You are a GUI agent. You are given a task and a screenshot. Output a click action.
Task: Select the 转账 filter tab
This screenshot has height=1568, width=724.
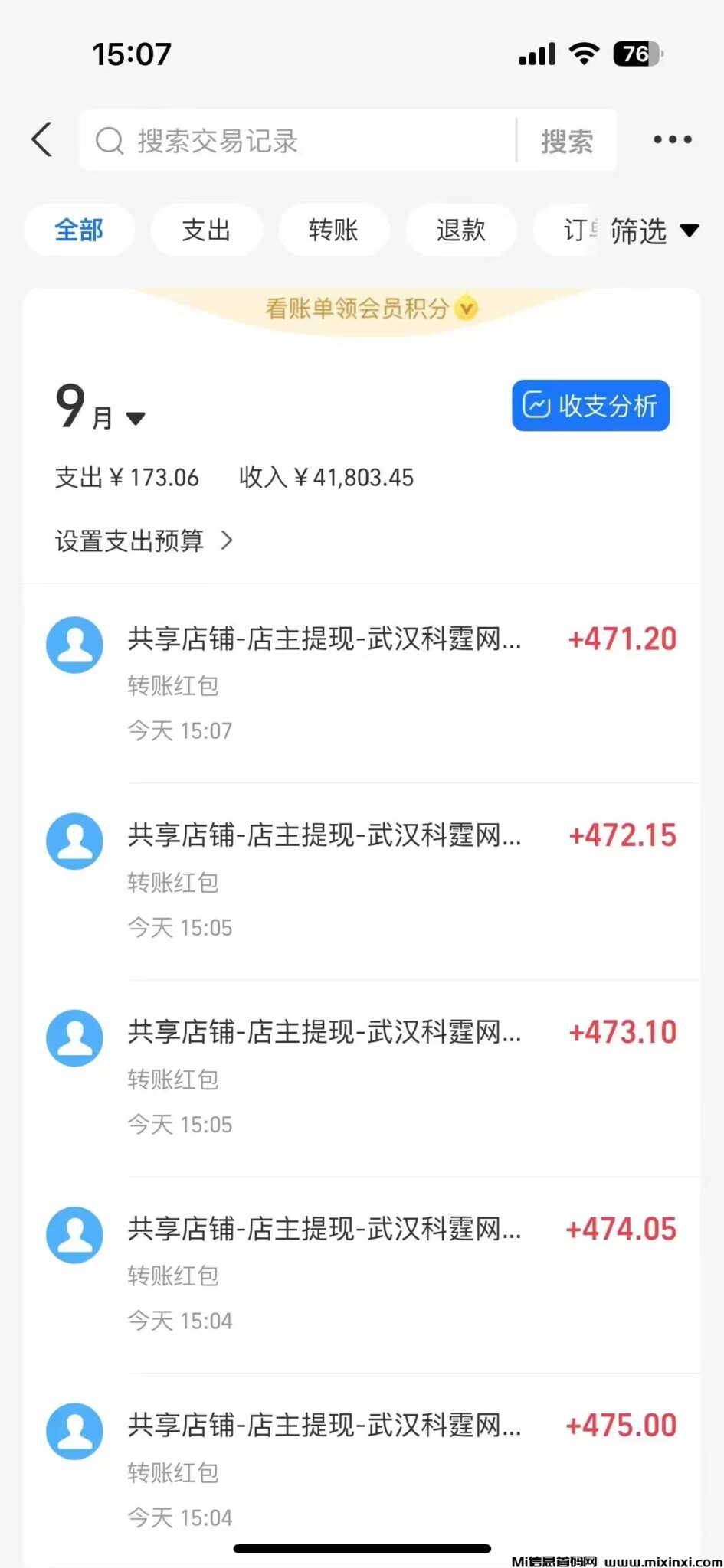coord(333,230)
